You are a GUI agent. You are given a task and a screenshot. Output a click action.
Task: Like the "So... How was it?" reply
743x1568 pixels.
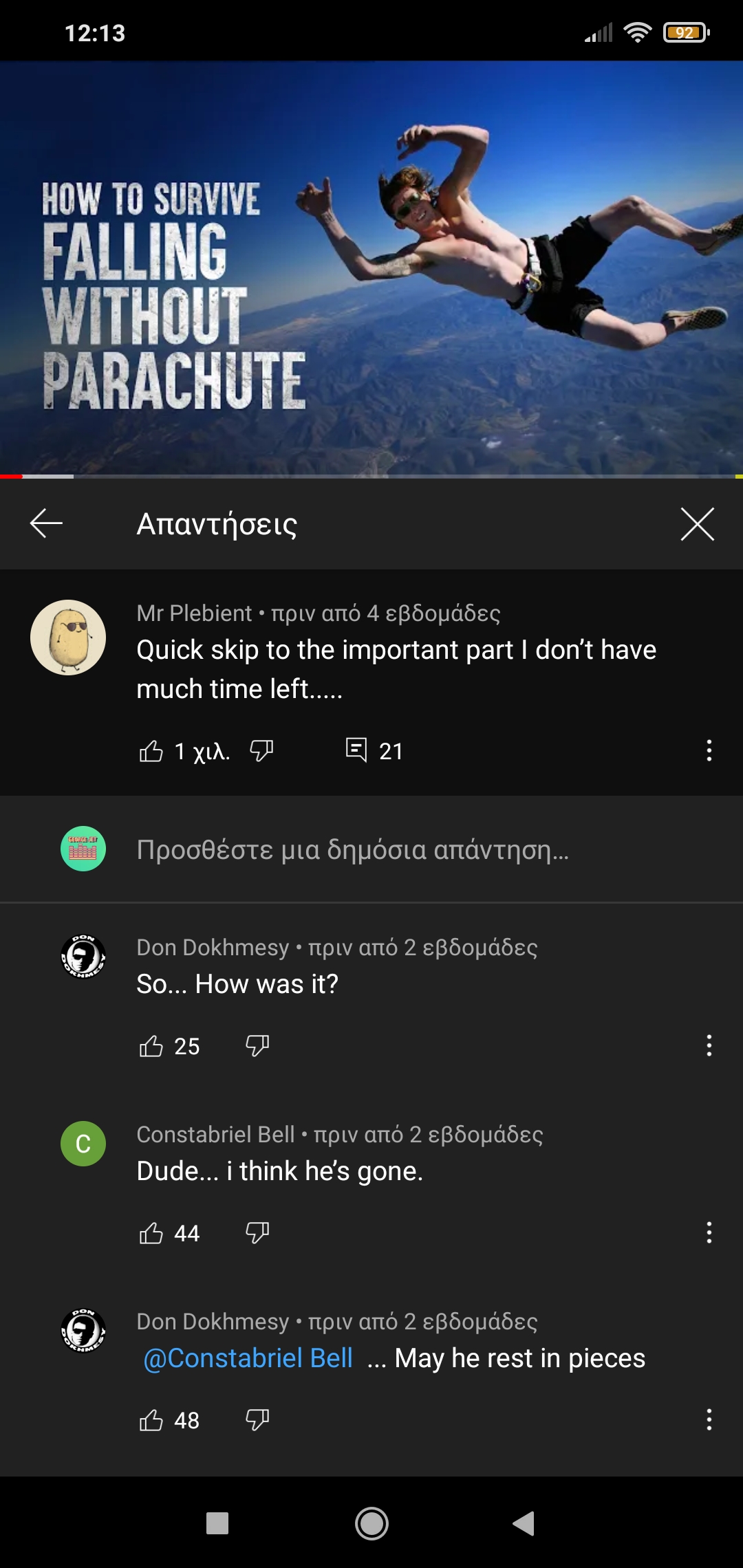click(x=151, y=1046)
